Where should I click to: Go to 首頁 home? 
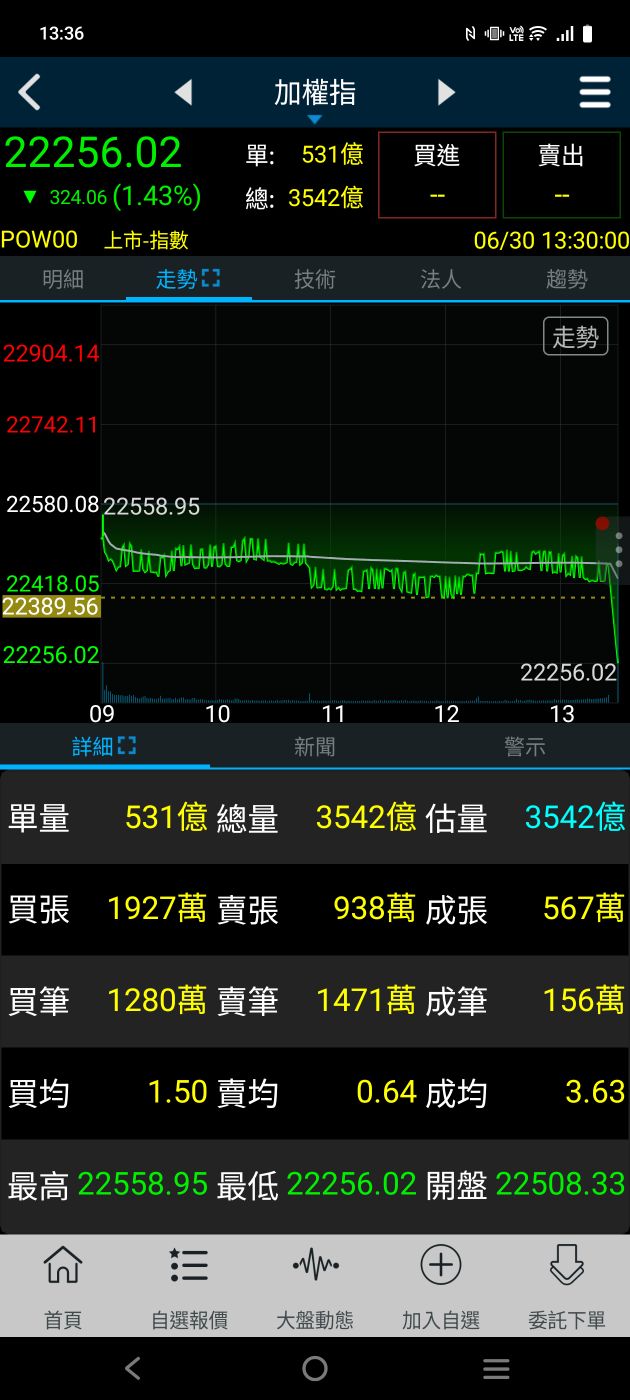(63, 1287)
